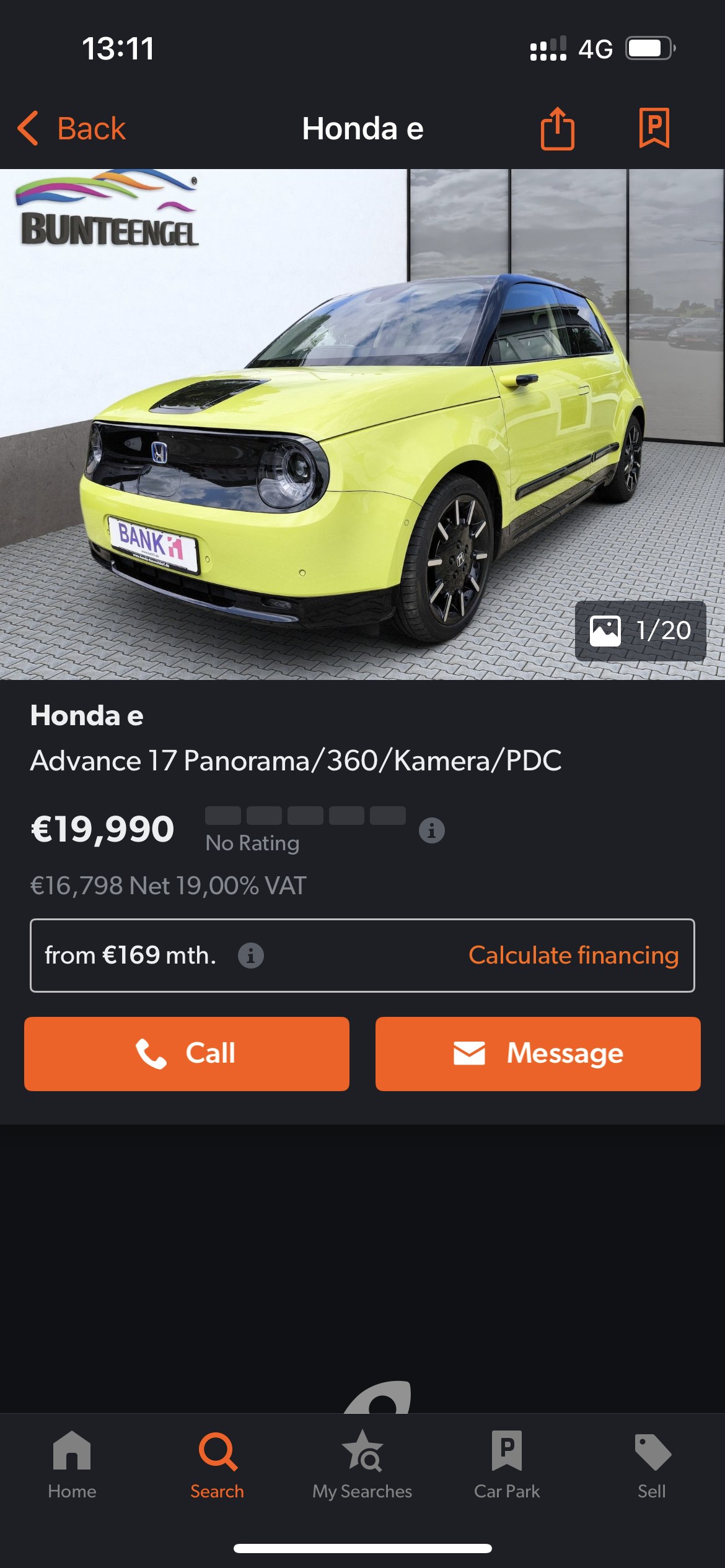Share this Honda e listing
The image size is (725, 1568).
point(558,128)
